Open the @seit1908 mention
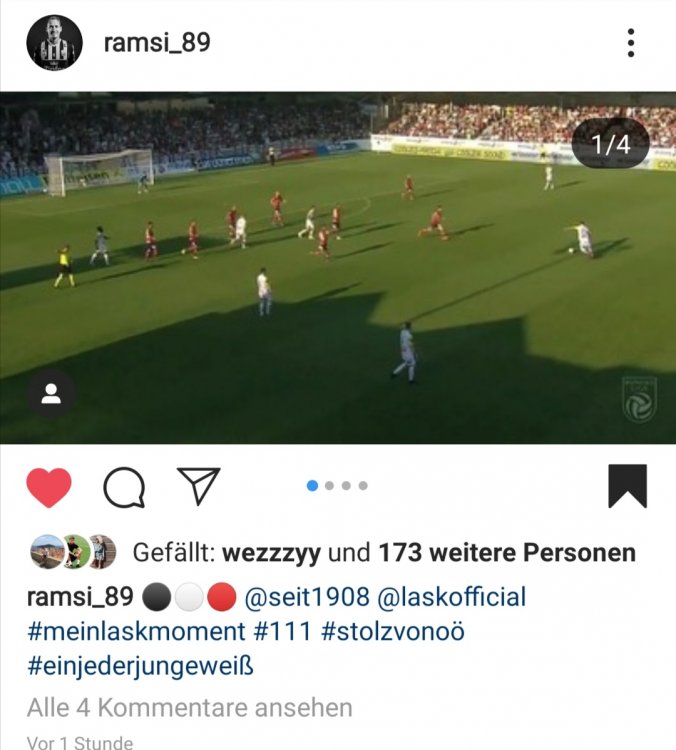 (x=305, y=597)
